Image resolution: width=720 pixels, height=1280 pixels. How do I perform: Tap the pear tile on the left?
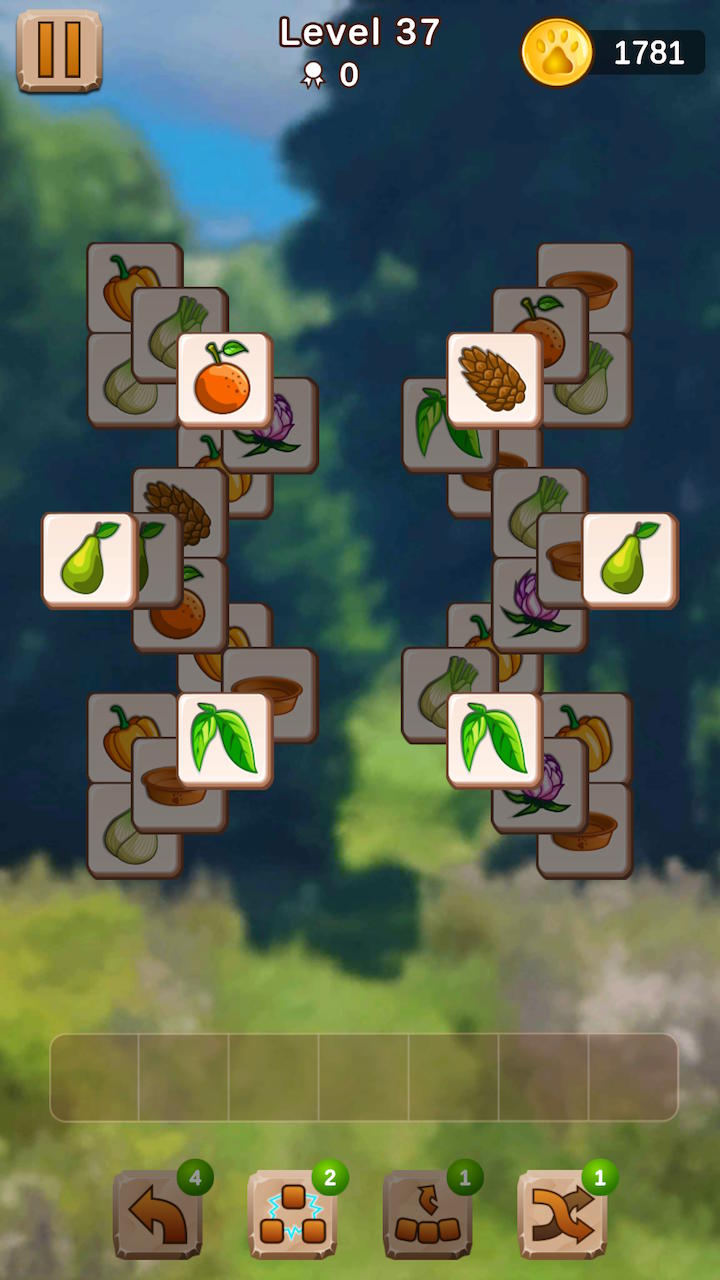click(x=89, y=560)
